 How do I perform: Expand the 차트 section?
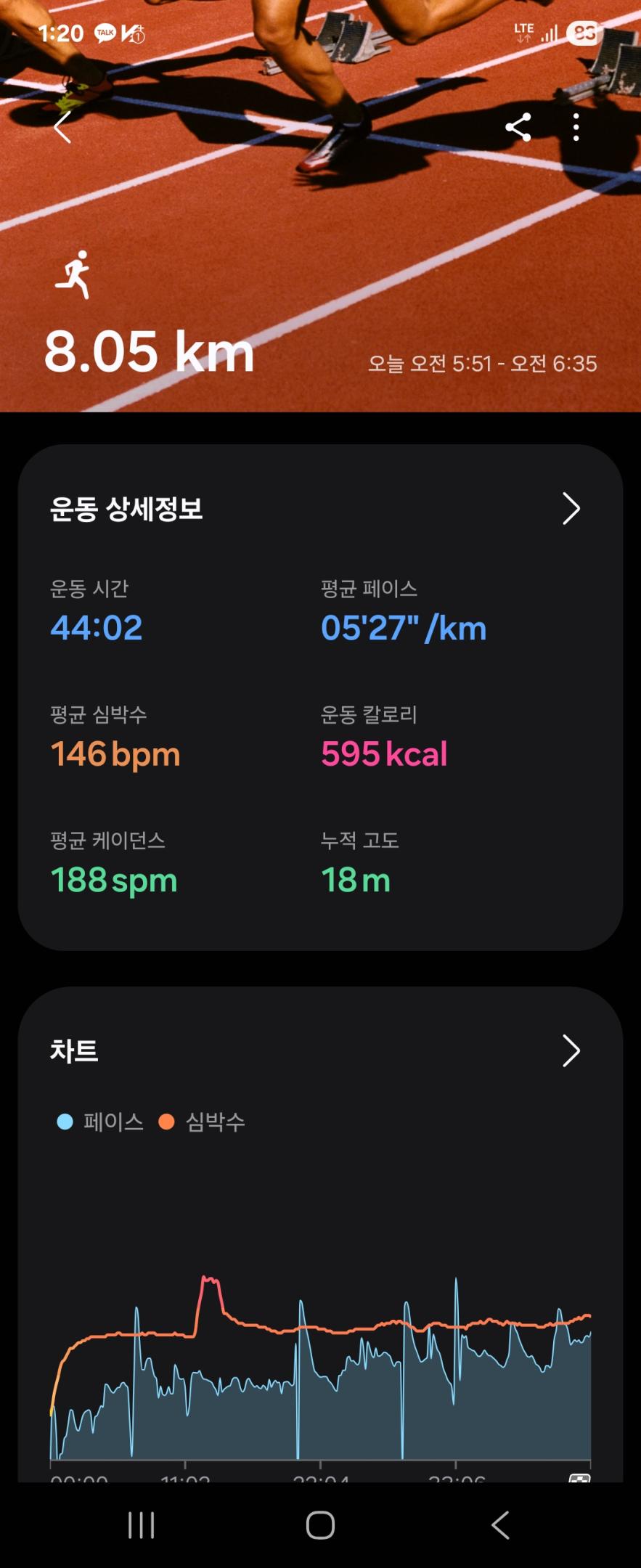pos(571,1051)
